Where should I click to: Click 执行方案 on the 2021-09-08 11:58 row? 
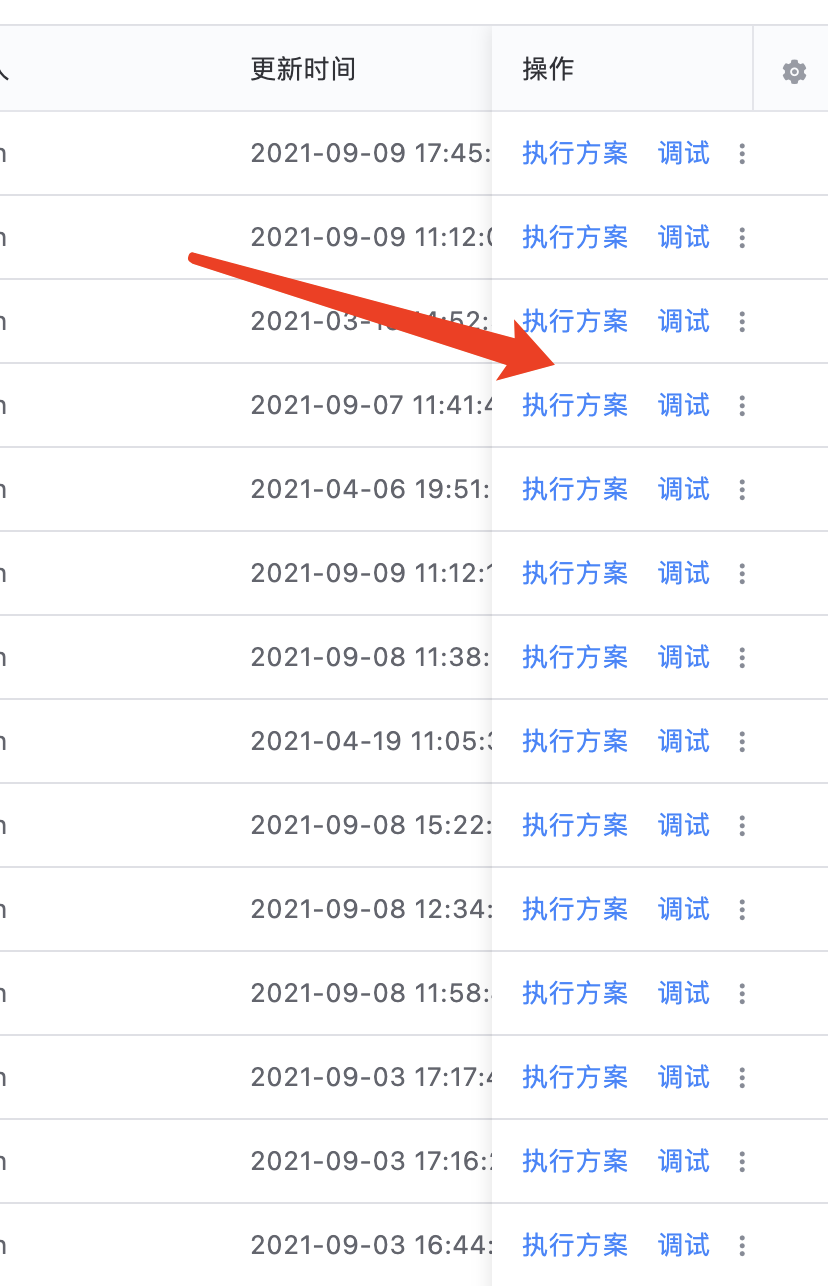(575, 993)
